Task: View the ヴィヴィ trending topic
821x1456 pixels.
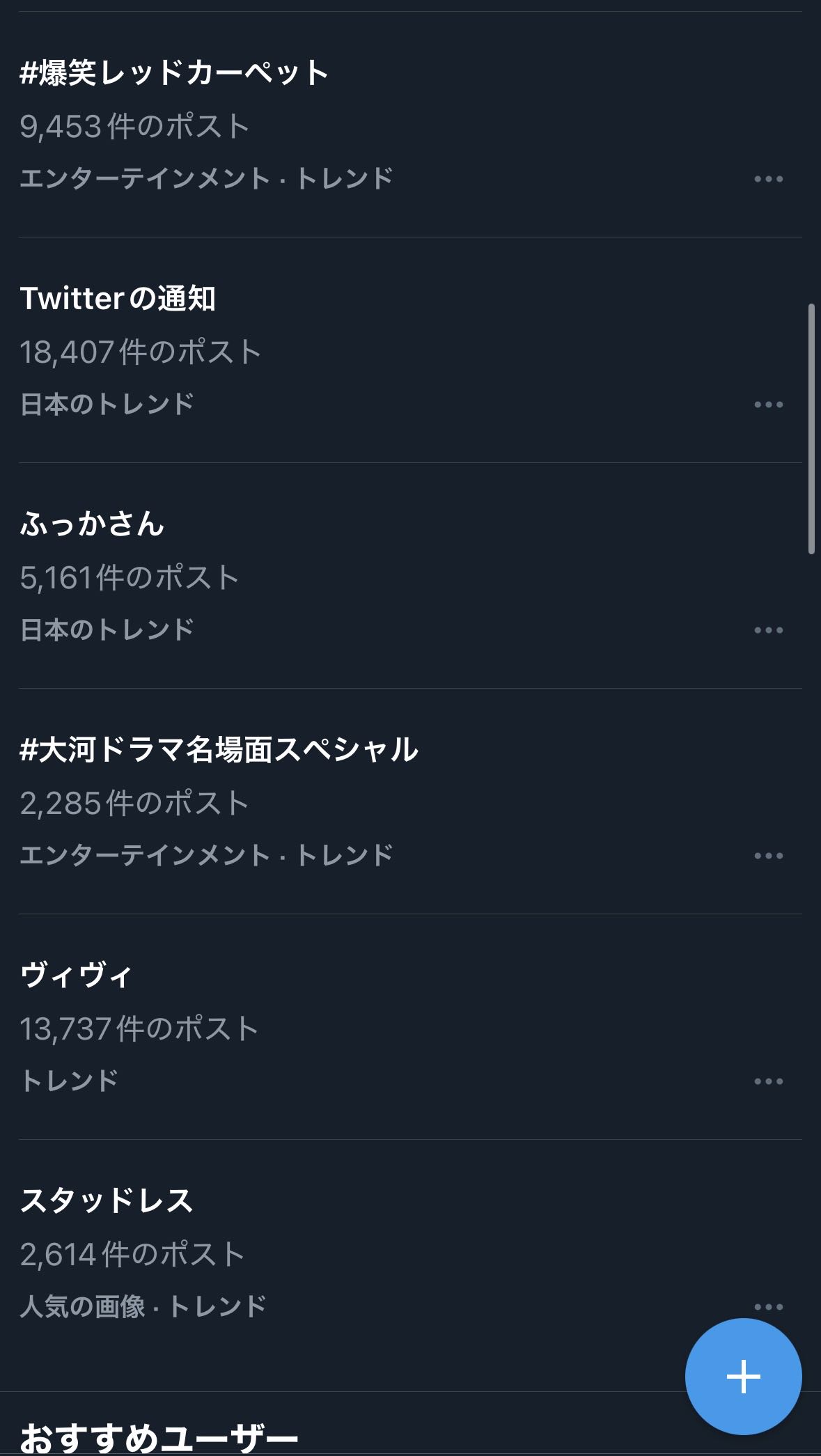Action: pyautogui.click(x=77, y=976)
